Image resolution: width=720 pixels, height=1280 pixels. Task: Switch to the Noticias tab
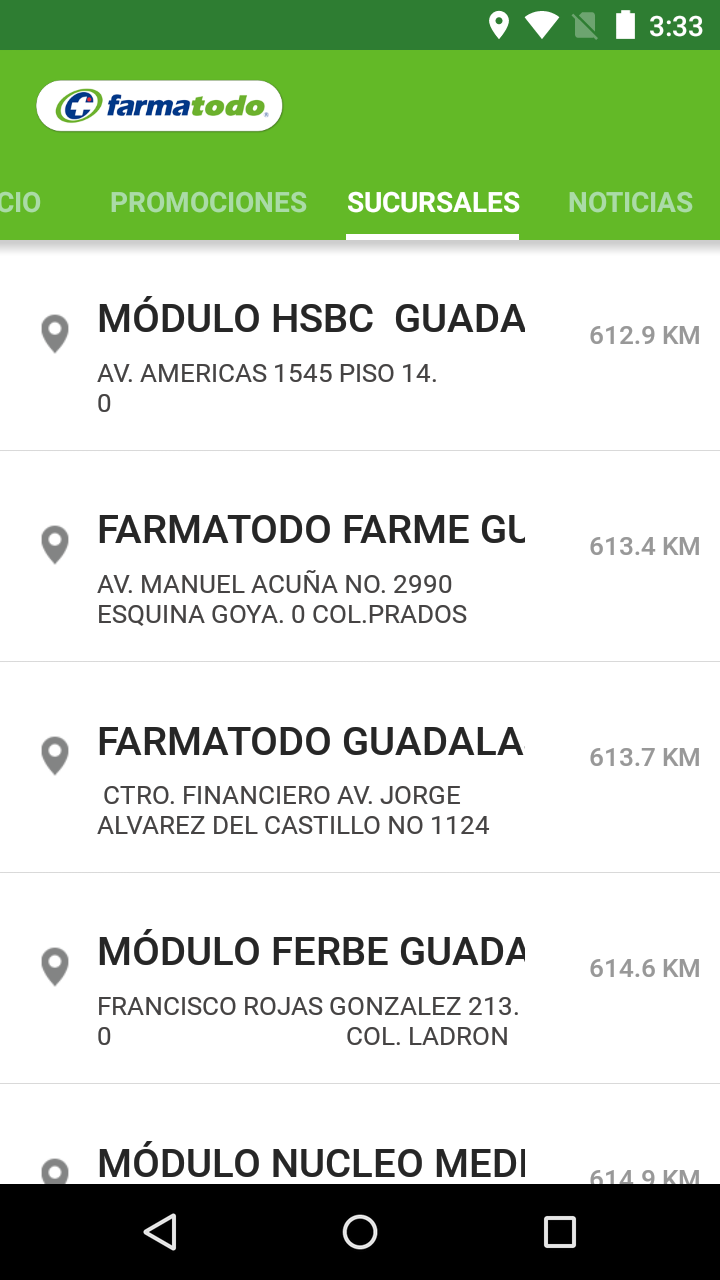click(630, 202)
